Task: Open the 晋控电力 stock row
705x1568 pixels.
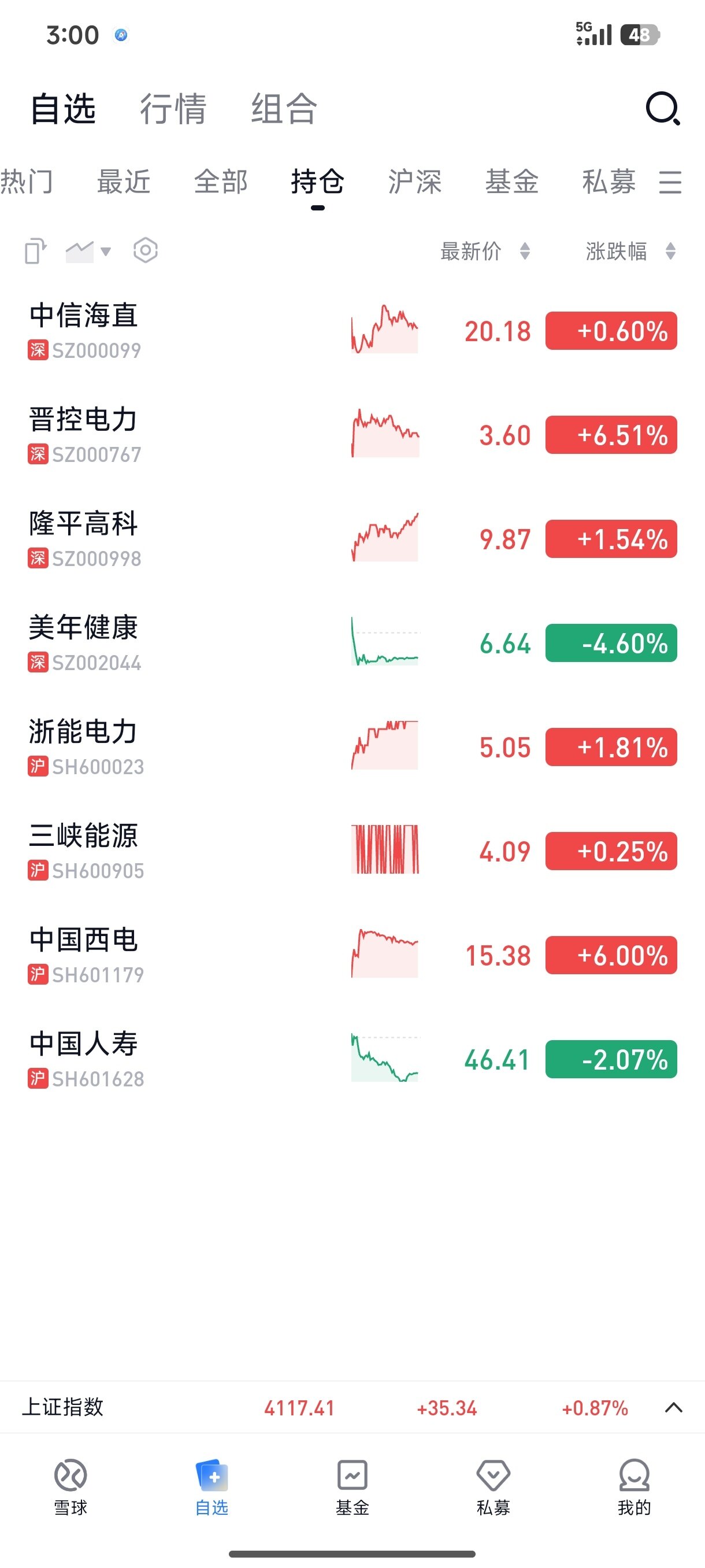Action: coord(183,435)
